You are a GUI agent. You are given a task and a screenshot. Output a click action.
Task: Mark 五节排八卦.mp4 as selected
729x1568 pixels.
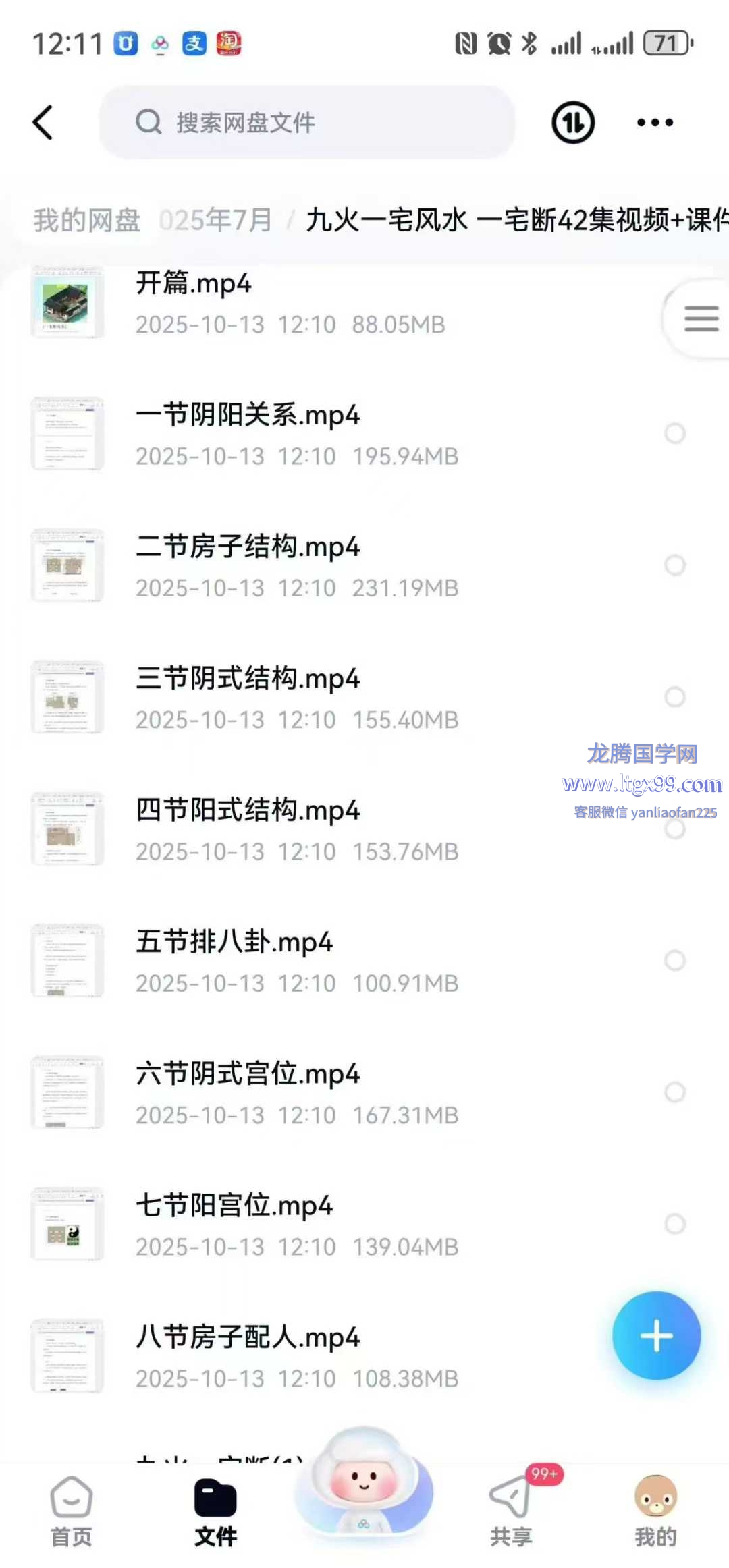click(675, 960)
